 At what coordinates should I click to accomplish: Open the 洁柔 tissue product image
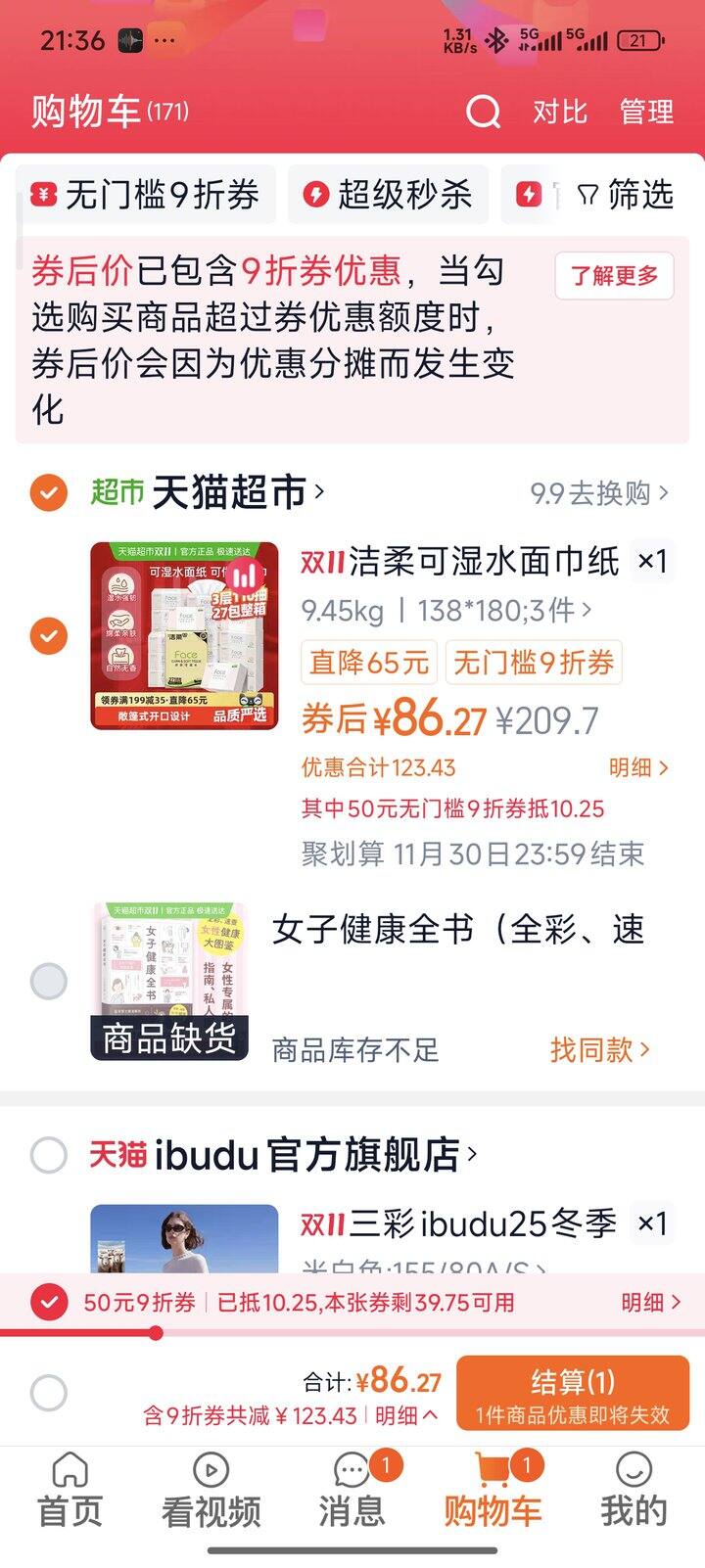tap(184, 636)
